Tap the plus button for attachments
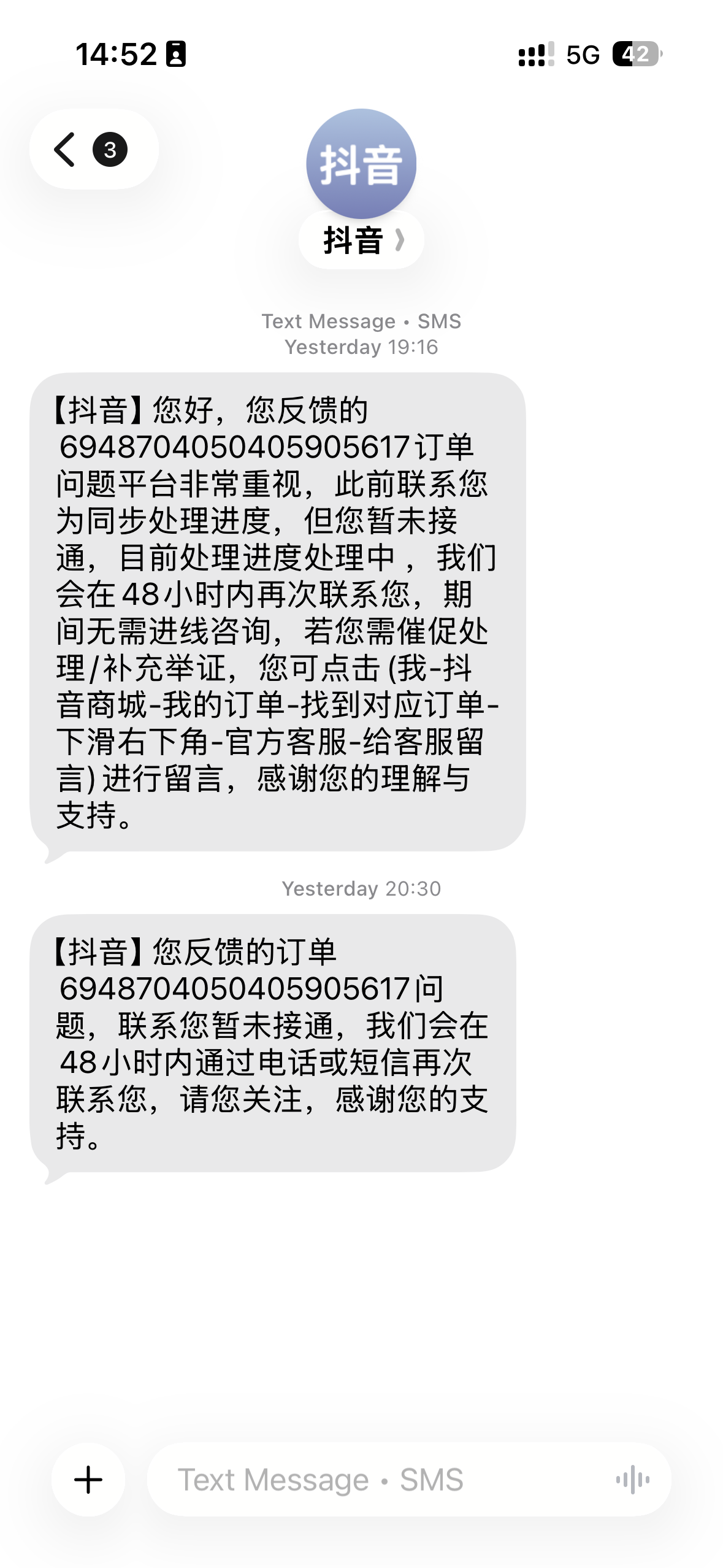 pos(88,1480)
